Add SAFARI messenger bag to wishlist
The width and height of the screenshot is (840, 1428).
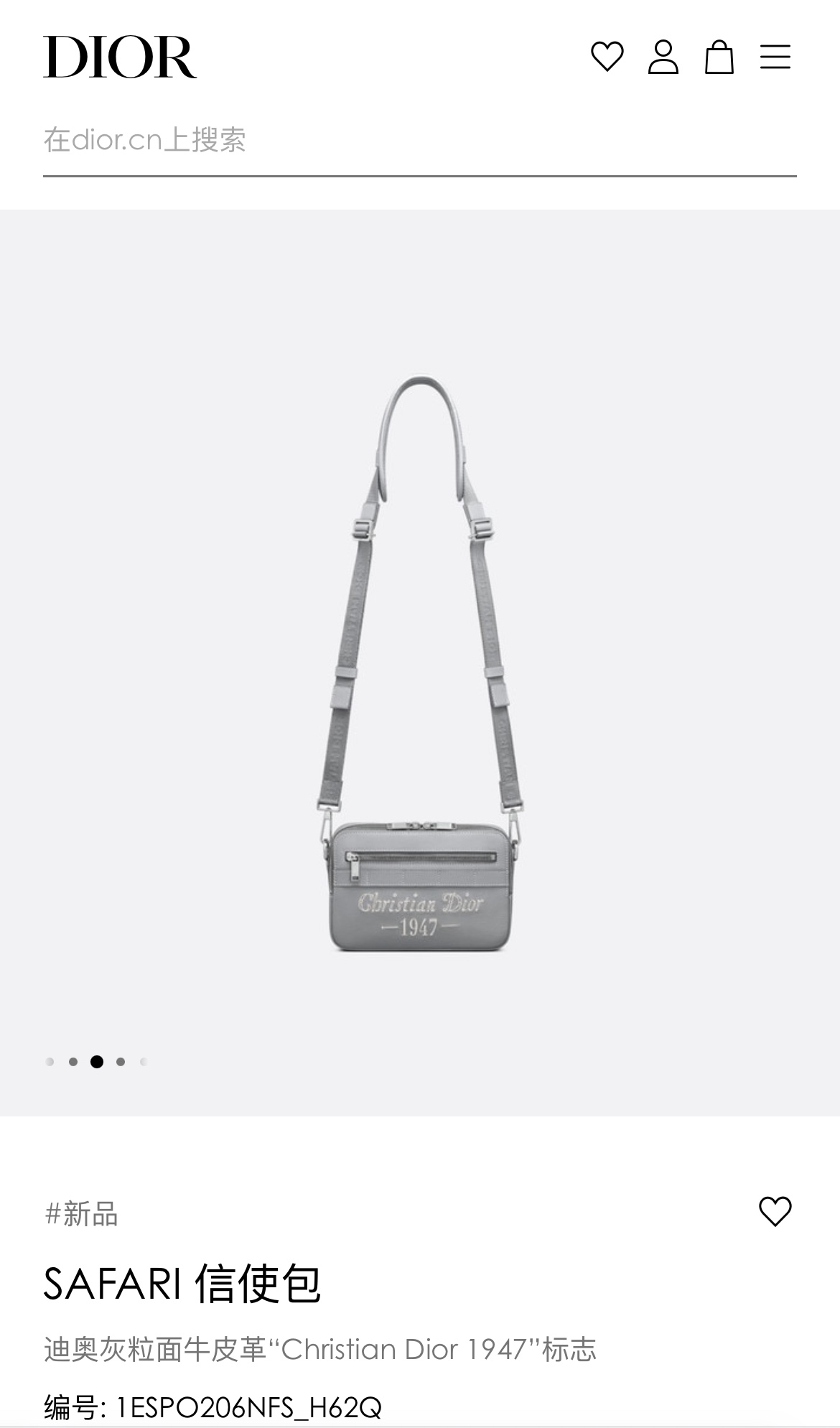pos(775,1212)
